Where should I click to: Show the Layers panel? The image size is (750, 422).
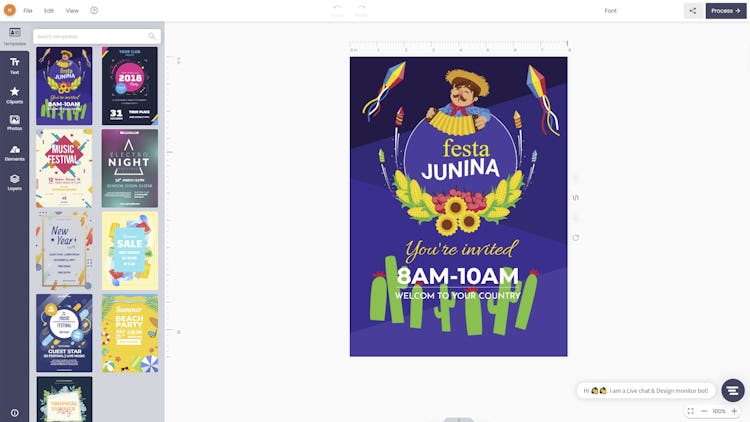15,181
